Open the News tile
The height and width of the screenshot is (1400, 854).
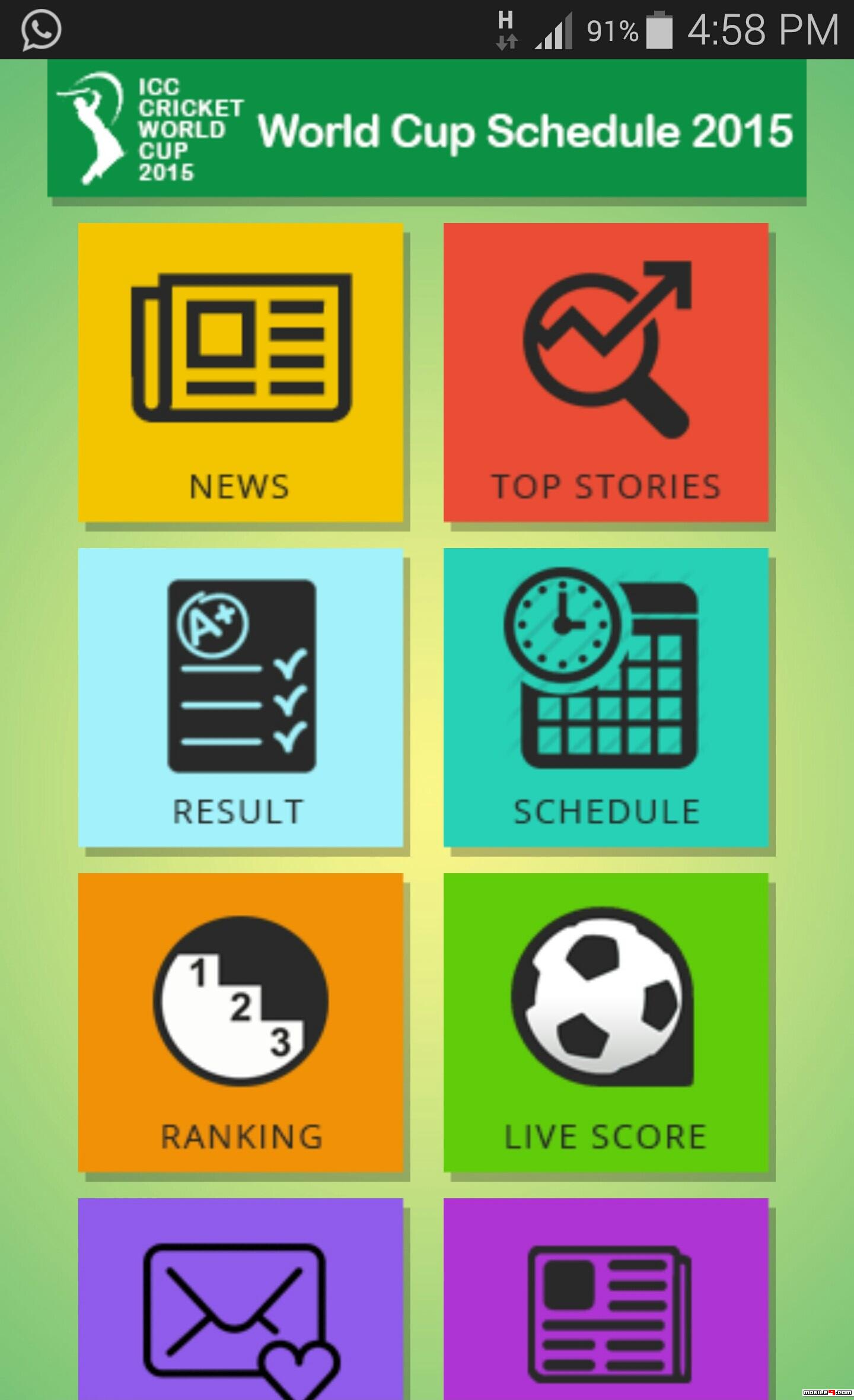pos(241,373)
